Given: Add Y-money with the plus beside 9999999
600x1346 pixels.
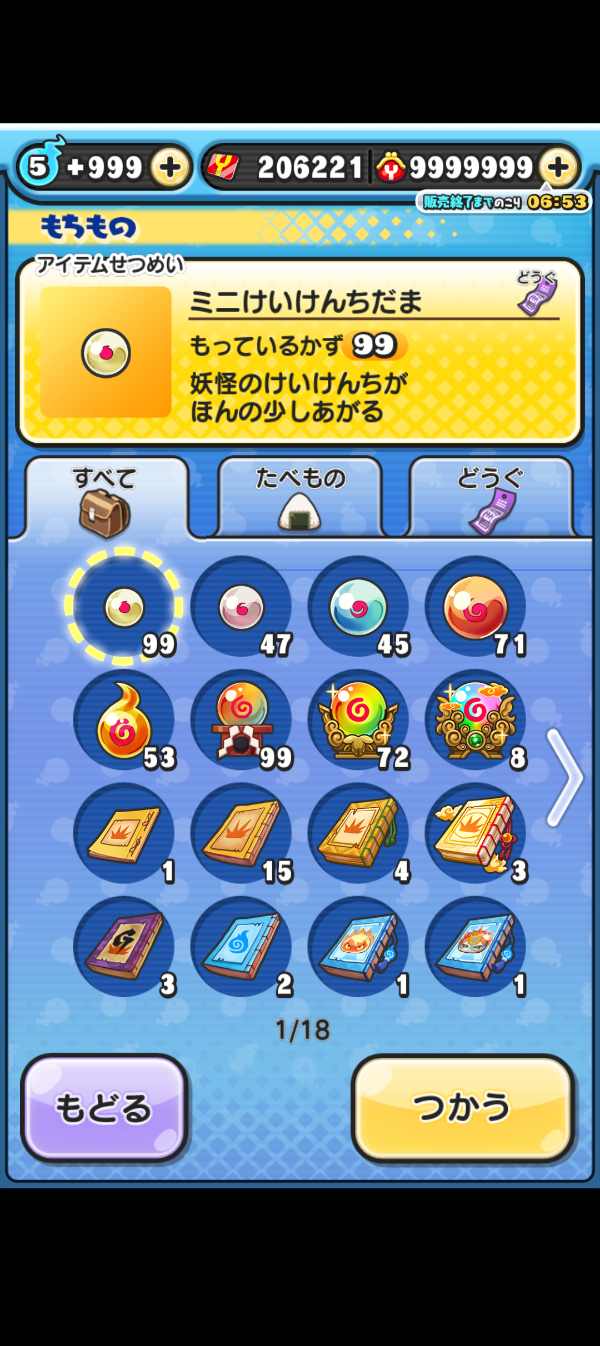Looking at the screenshot, I should click(x=558, y=167).
